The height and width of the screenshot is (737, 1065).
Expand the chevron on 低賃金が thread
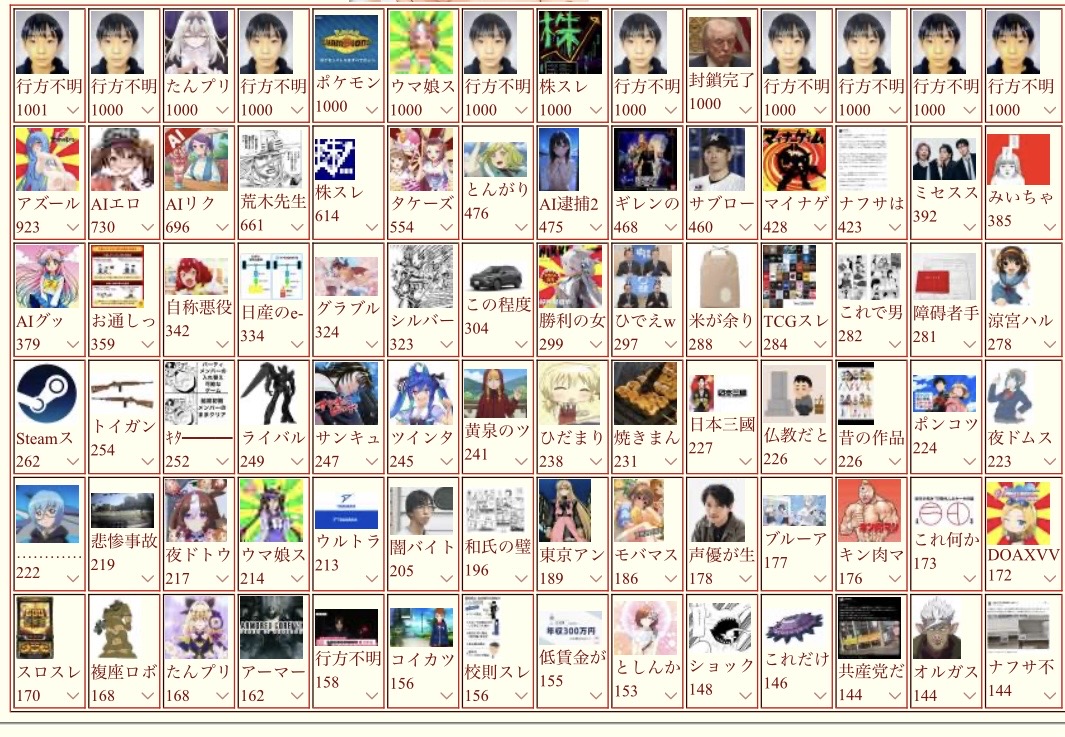point(596,695)
